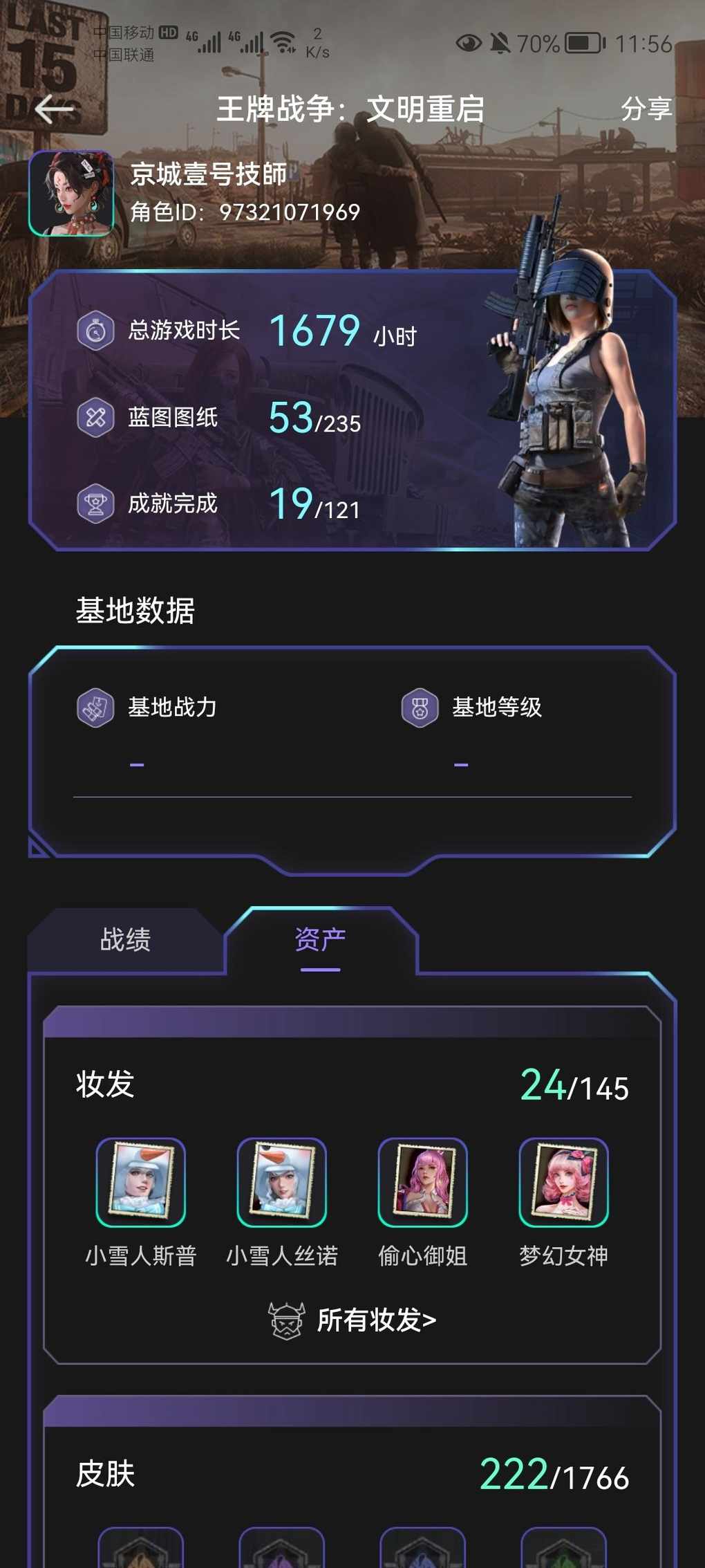The width and height of the screenshot is (705, 1568).
Task: Tap 分享 to share this profile
Action: pyautogui.click(x=646, y=109)
